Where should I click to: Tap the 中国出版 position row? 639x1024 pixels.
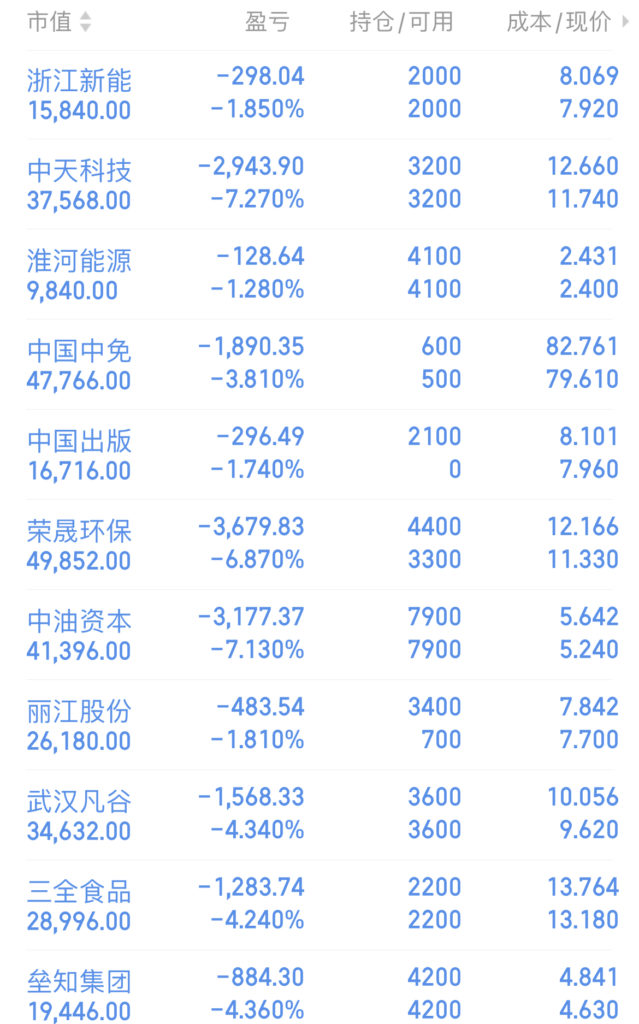point(322,455)
